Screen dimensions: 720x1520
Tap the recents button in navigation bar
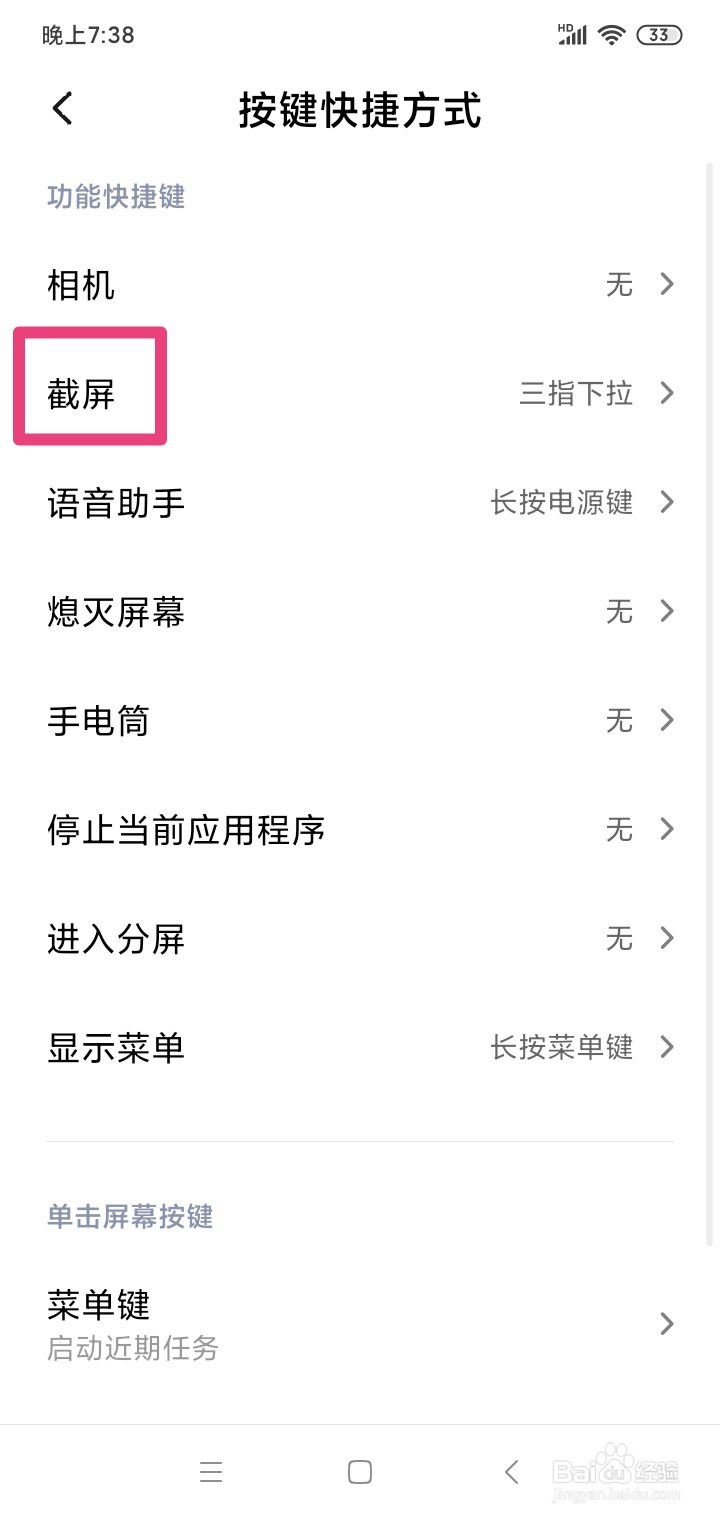tap(211, 1472)
